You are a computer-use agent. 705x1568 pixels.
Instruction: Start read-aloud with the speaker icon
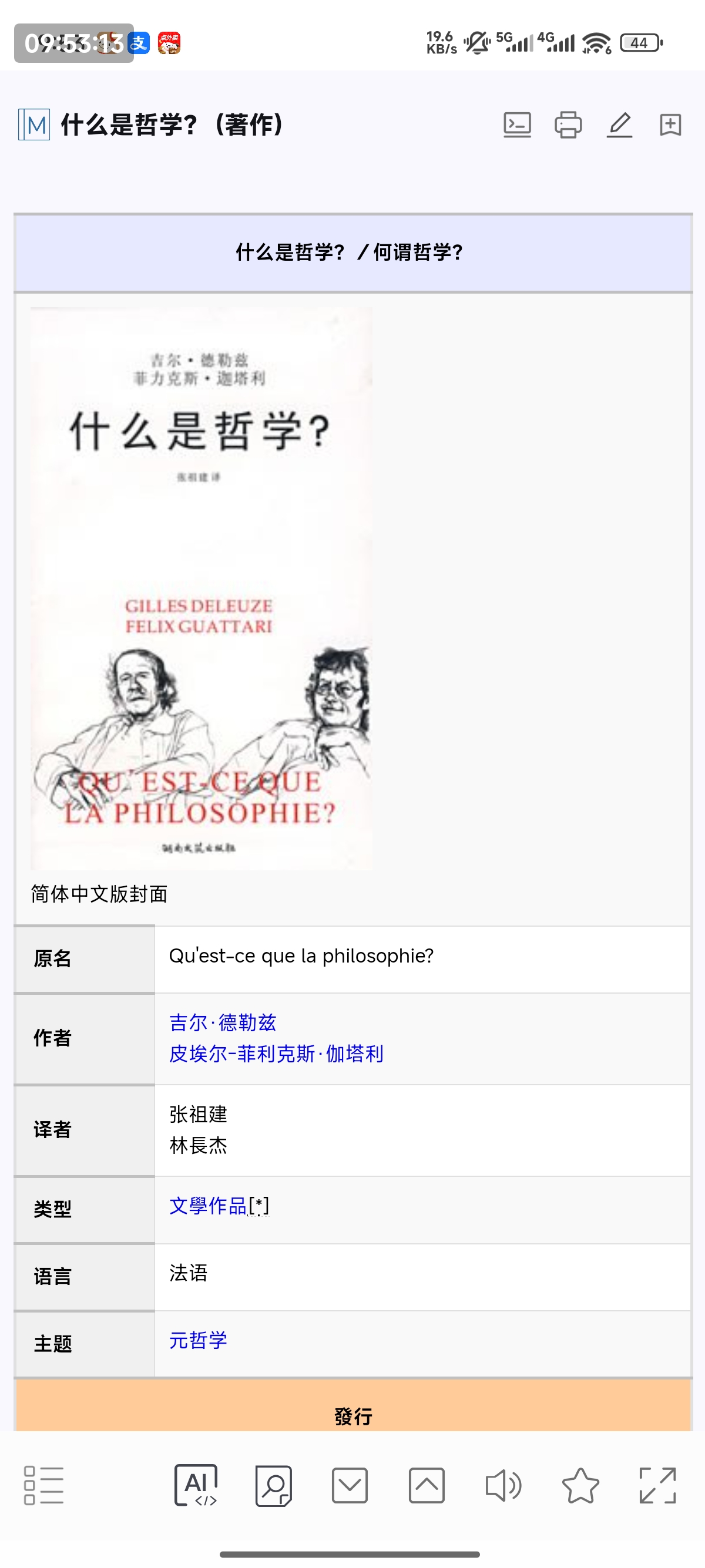pyautogui.click(x=503, y=1486)
